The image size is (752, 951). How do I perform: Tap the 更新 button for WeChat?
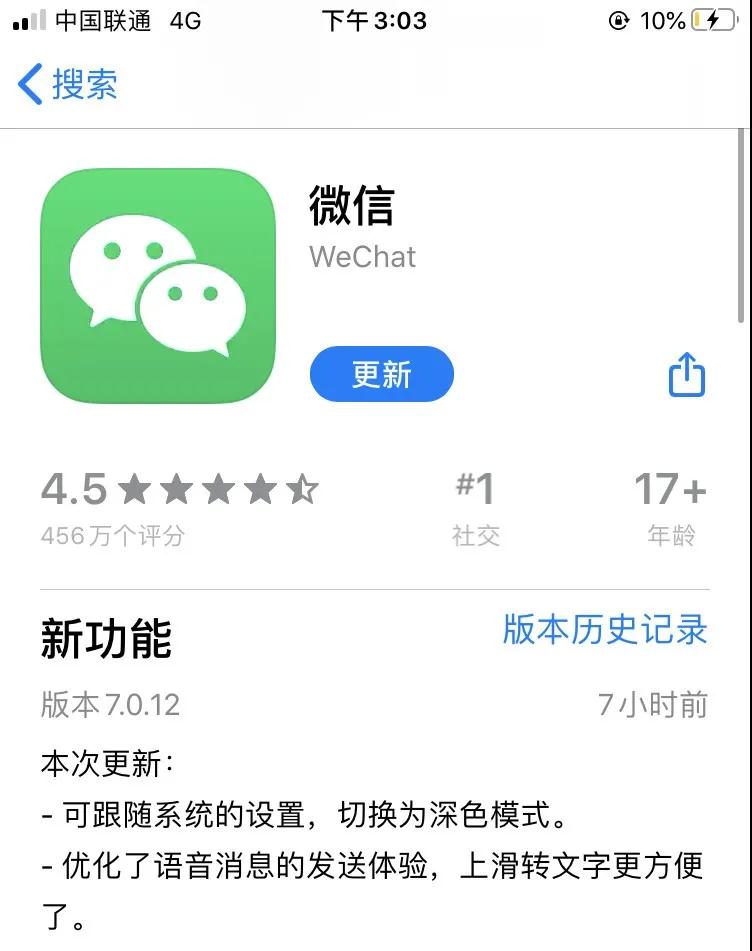(381, 374)
